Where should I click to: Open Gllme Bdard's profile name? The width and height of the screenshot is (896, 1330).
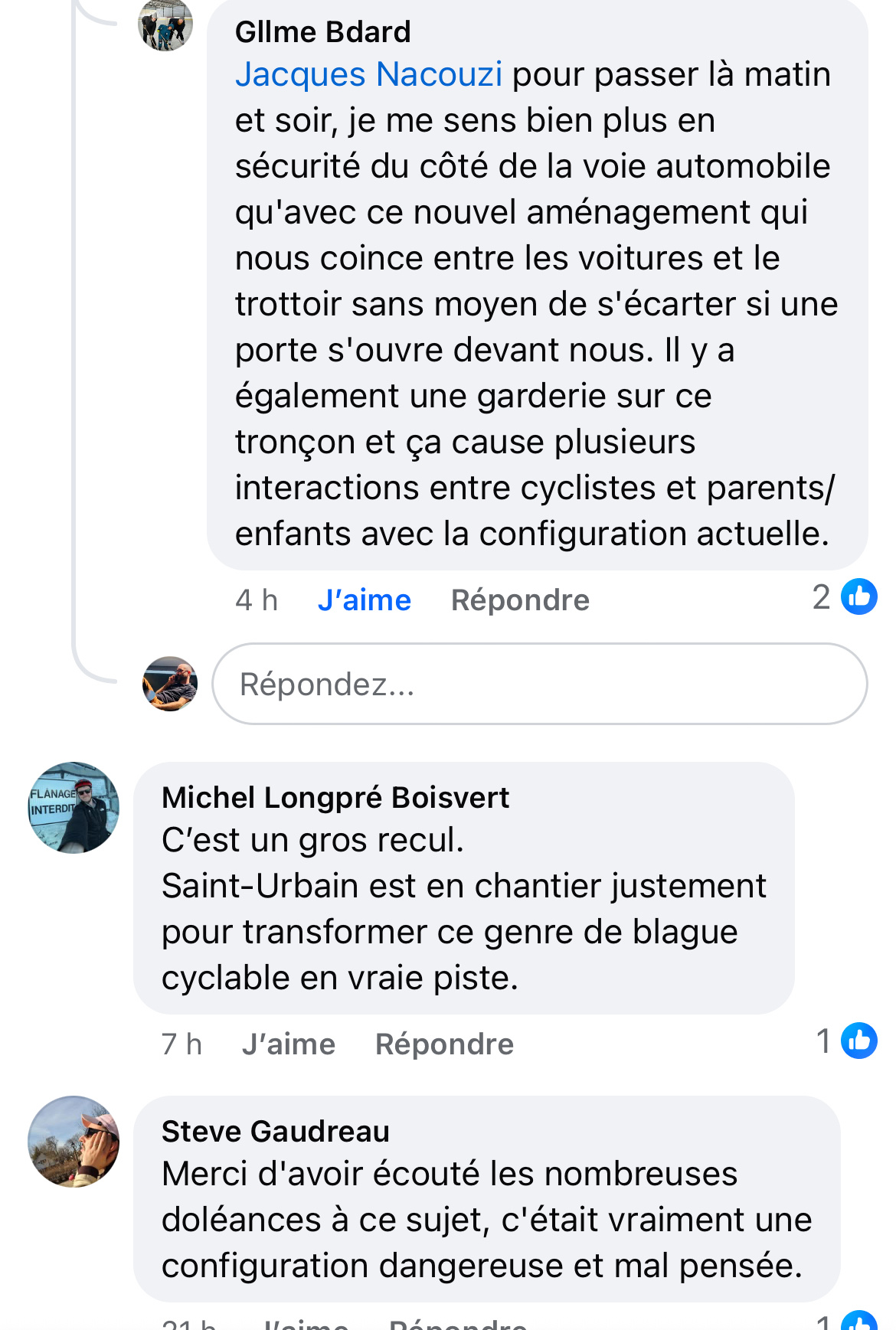click(322, 32)
